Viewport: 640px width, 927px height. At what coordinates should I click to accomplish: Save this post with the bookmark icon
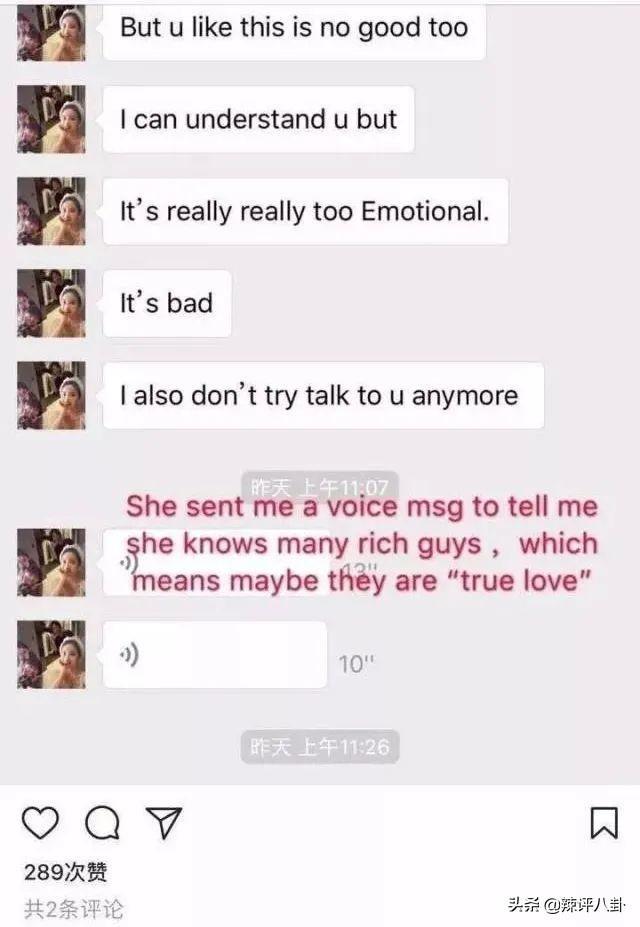(x=603, y=823)
